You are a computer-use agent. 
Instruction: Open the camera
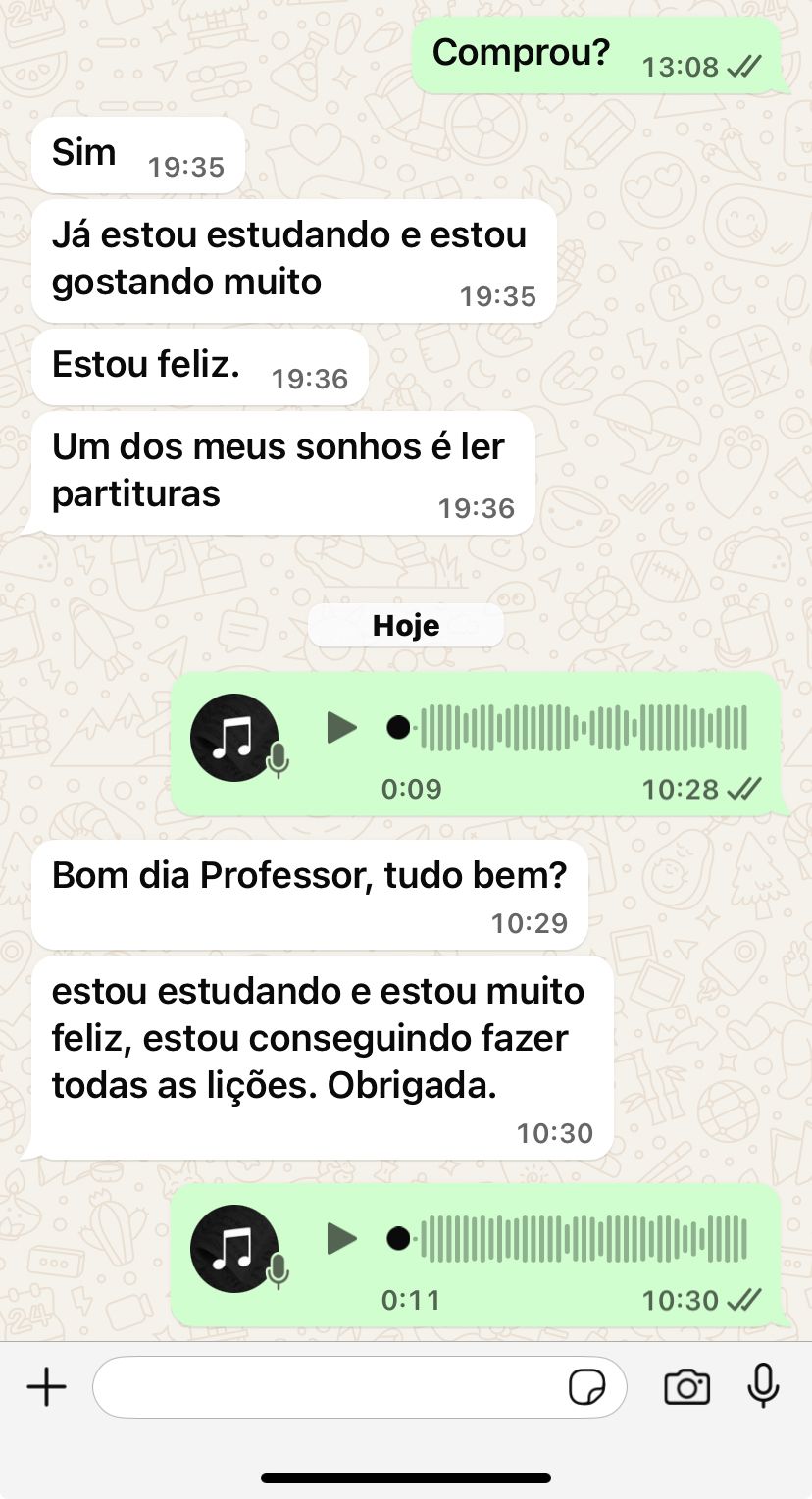click(x=686, y=1387)
